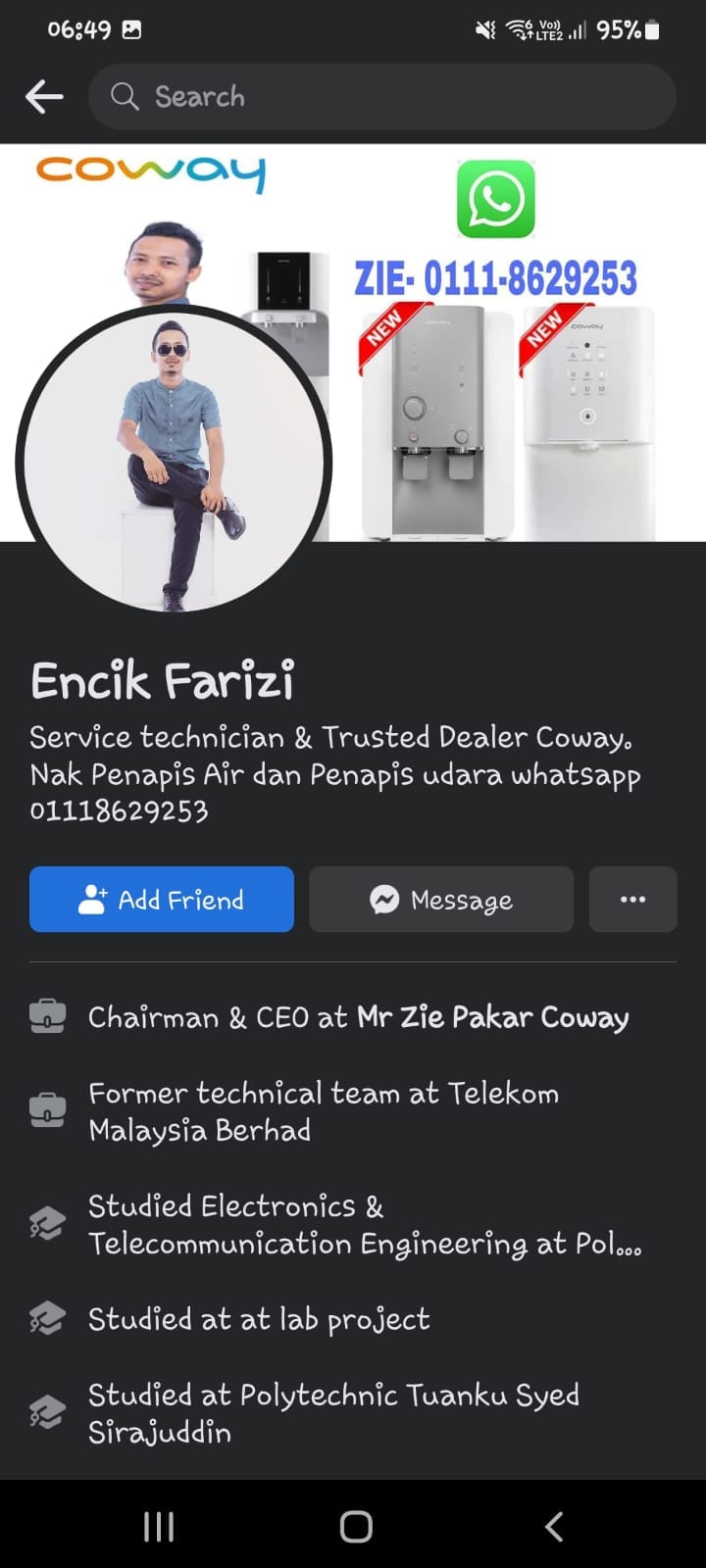Message Encik Farizi

441,900
